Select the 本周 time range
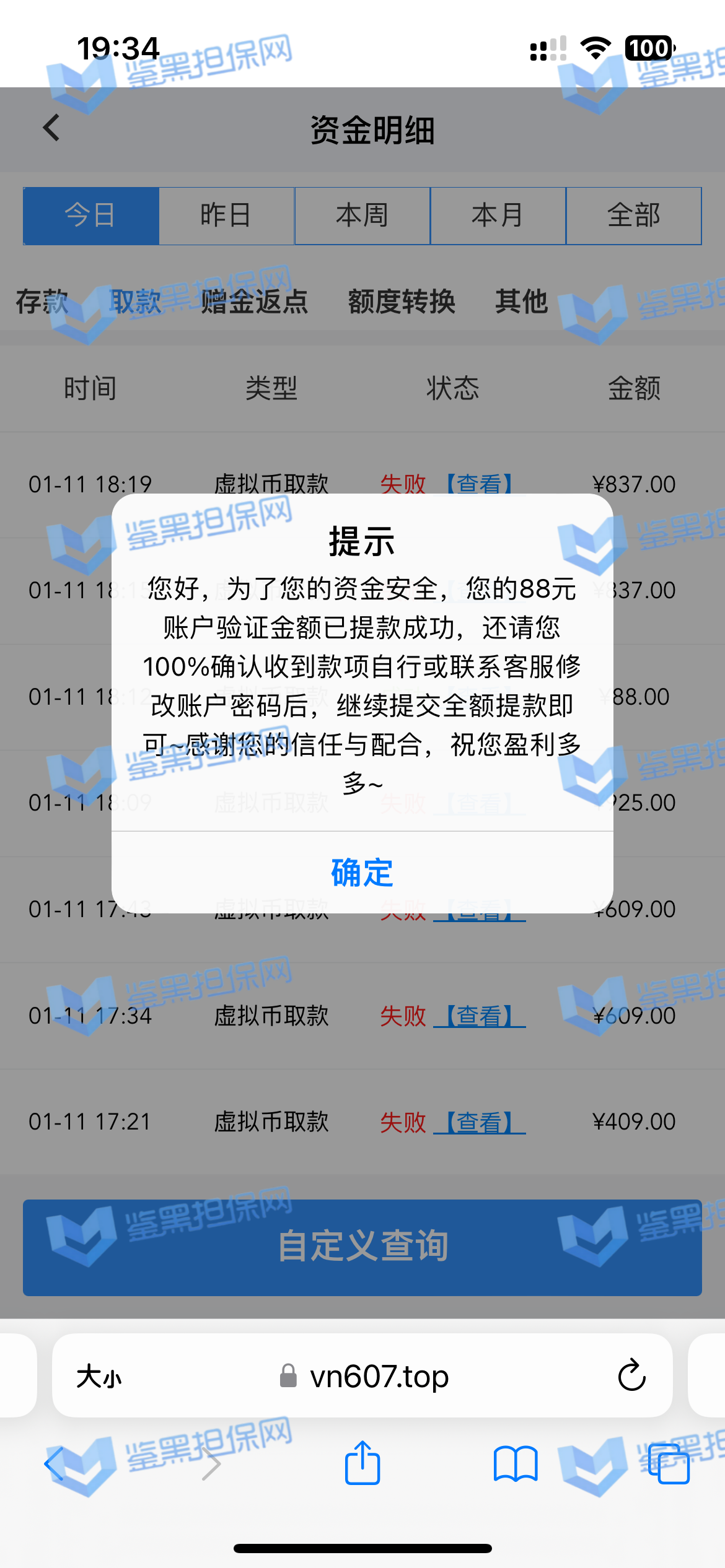This screenshot has height=1568, width=725. click(362, 216)
